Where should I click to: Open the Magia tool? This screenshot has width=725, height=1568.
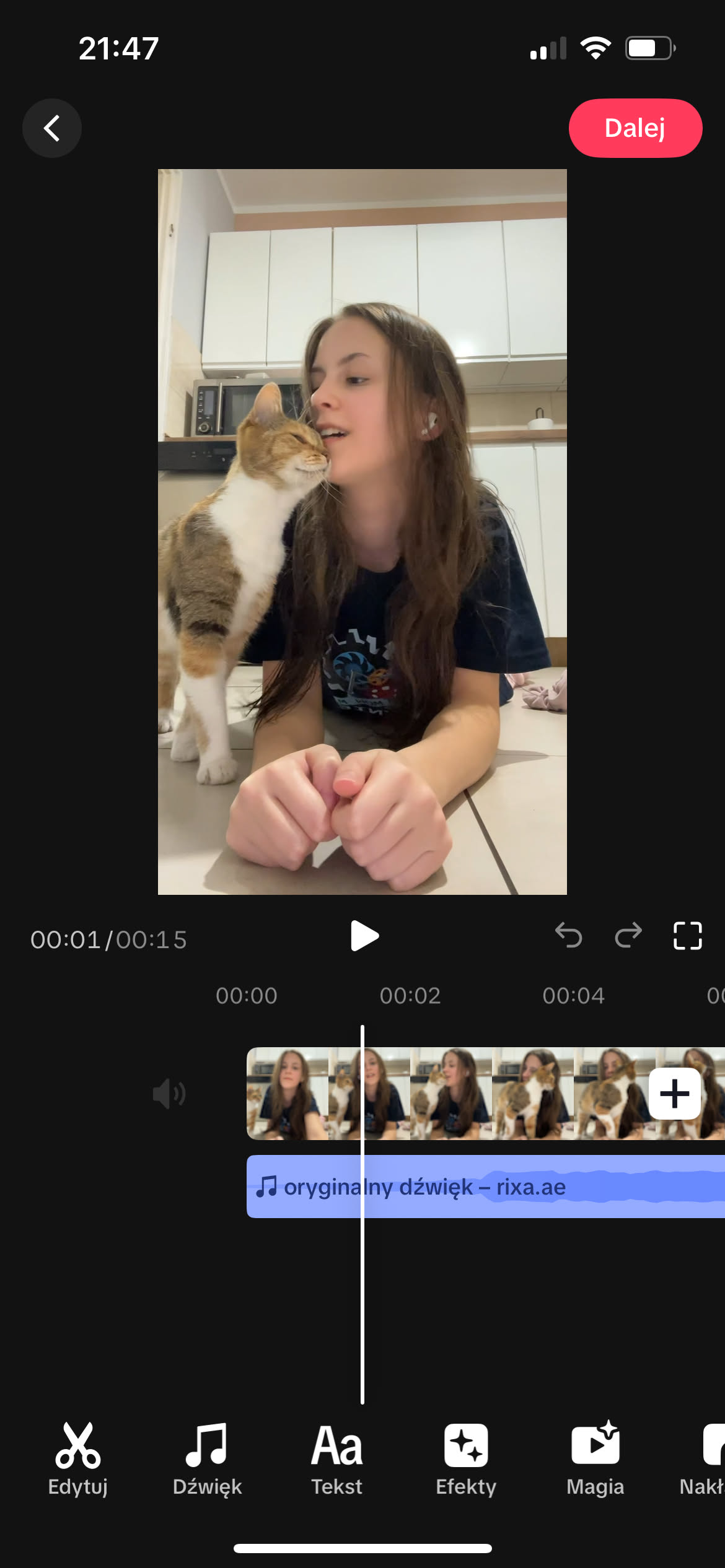(x=595, y=1458)
